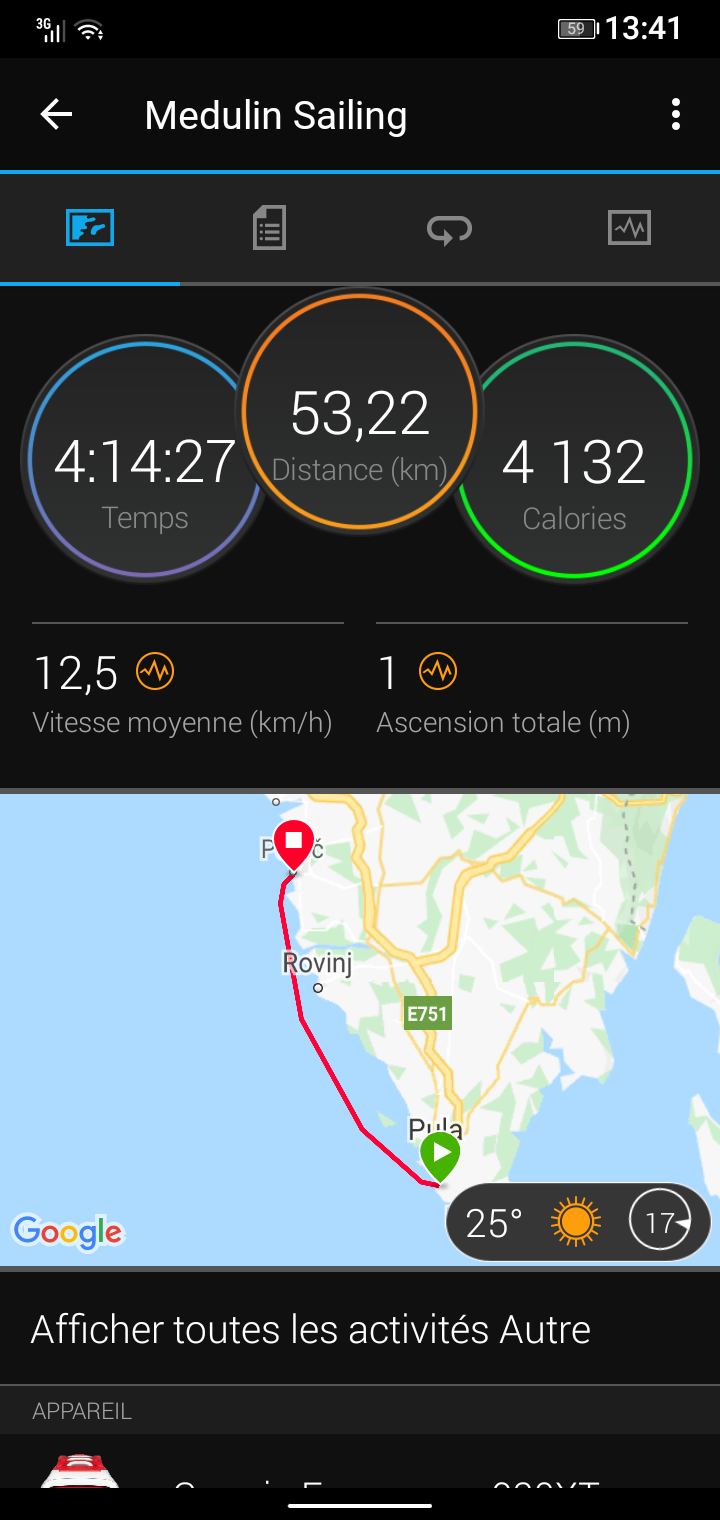720x1520 pixels.
Task: Go back using the top-left arrow
Action: pos(56,115)
